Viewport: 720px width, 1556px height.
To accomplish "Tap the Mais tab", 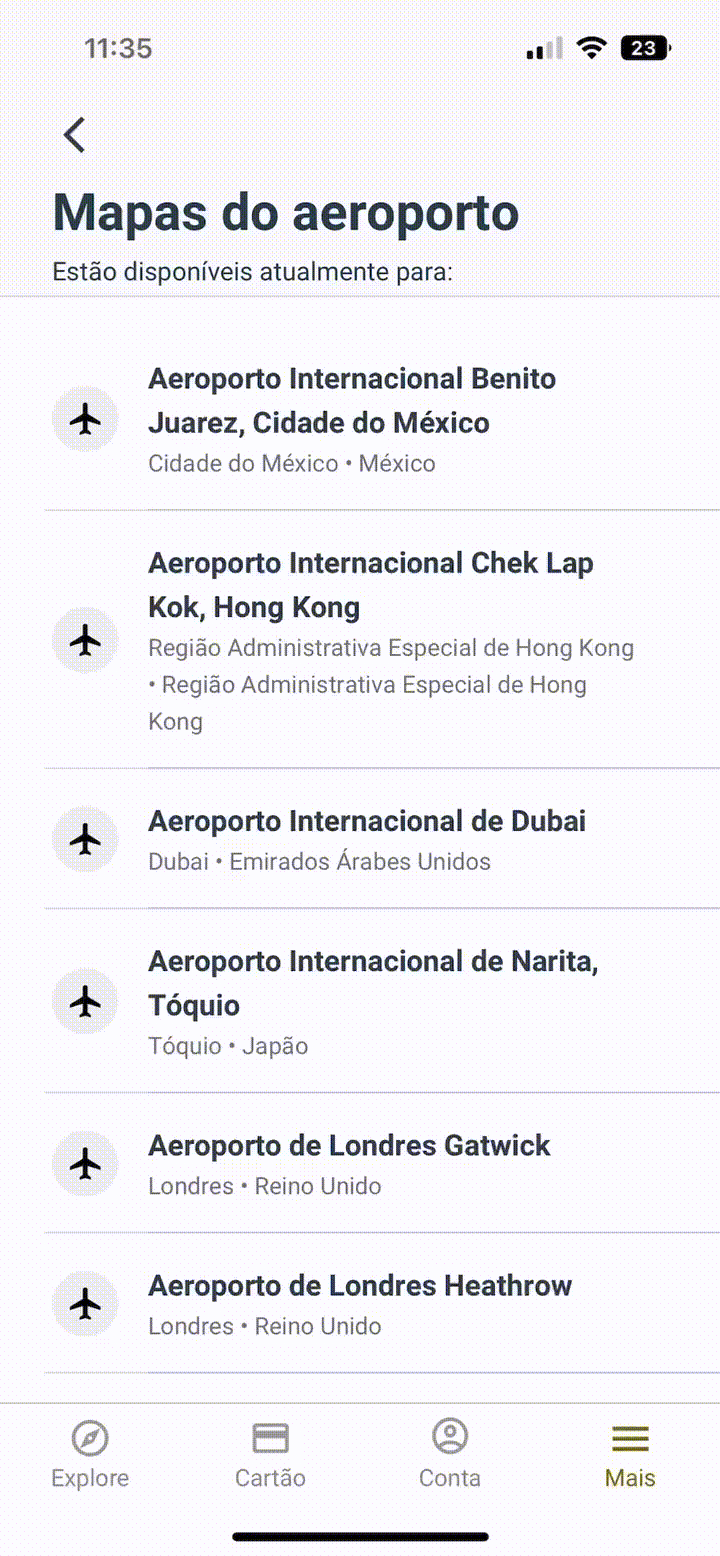I will pos(630,1455).
